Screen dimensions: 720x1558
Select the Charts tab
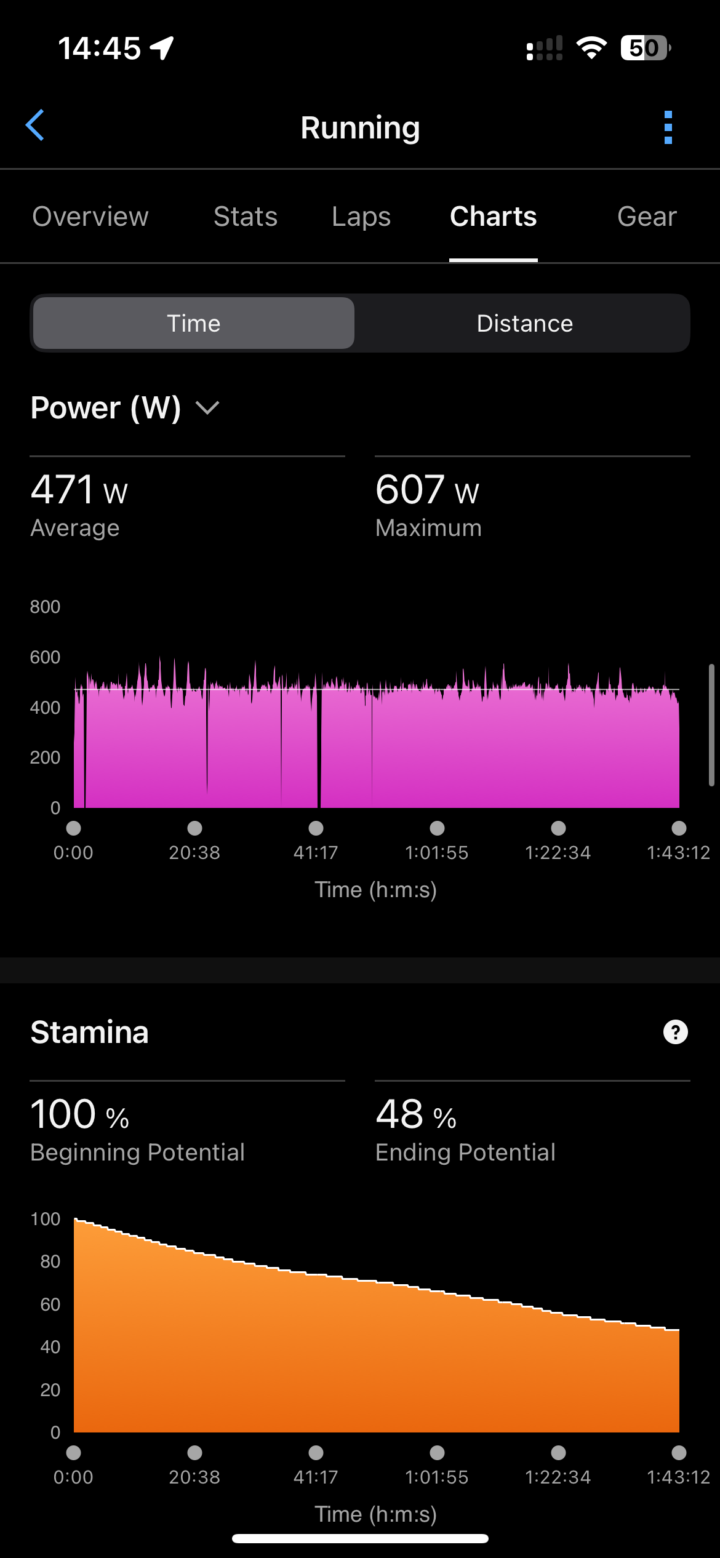click(493, 216)
